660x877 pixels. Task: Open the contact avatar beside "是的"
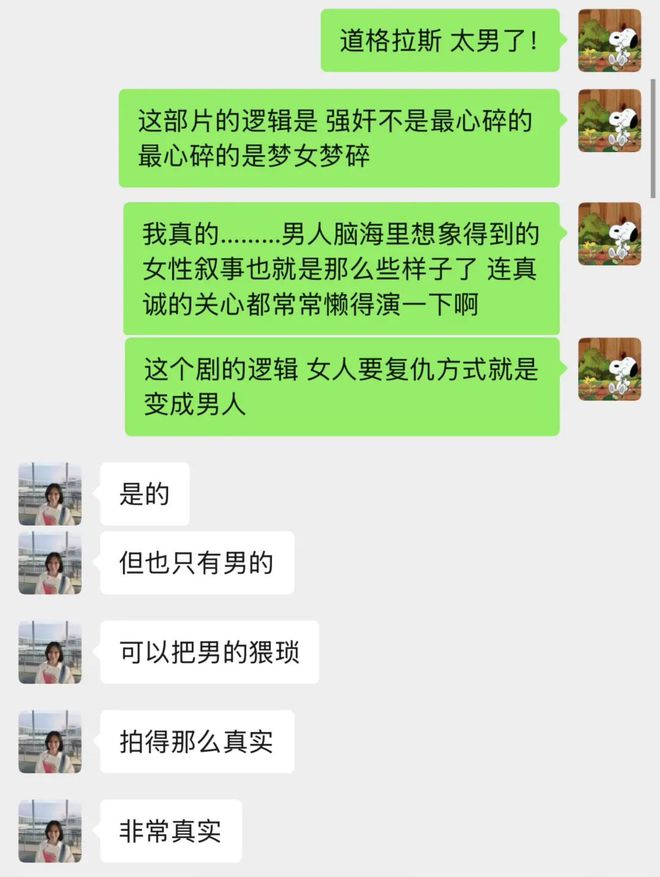coord(50,494)
